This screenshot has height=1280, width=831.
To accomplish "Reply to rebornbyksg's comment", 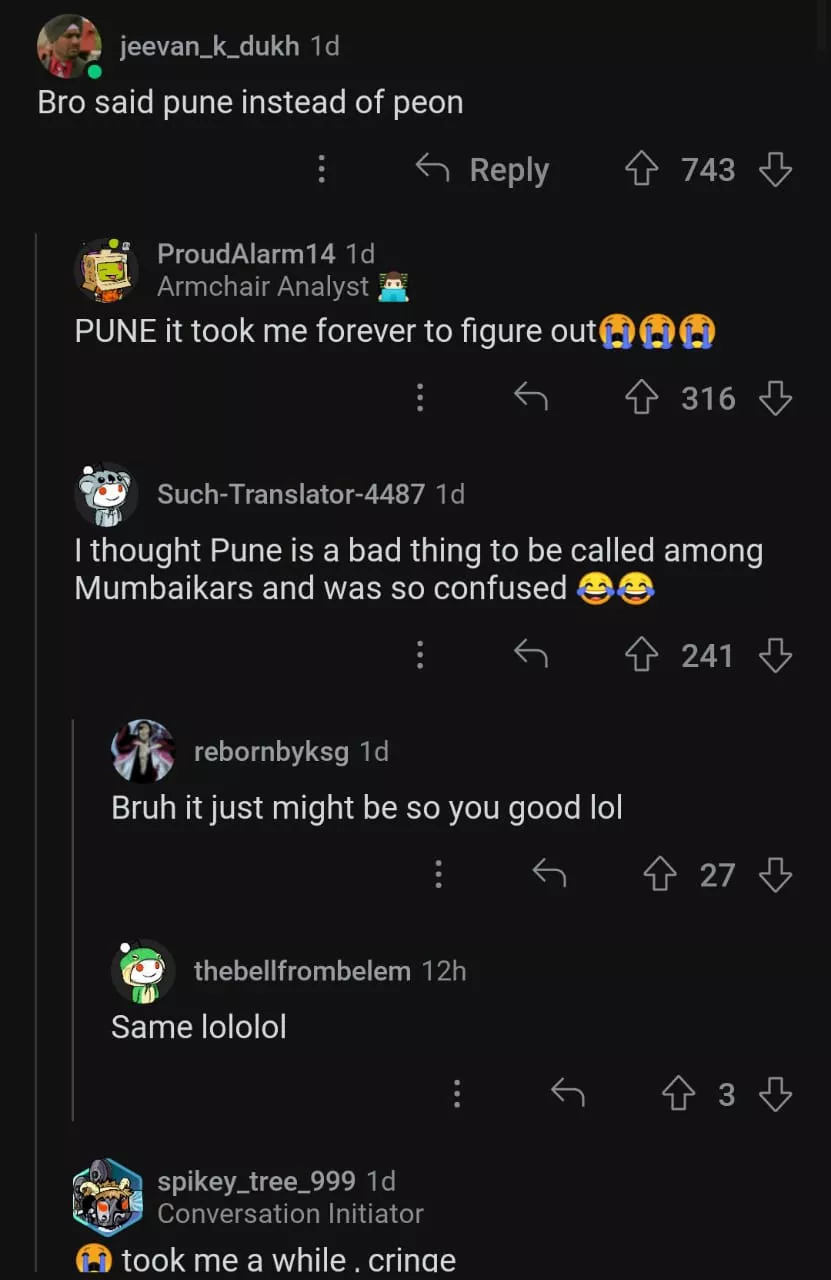I will 549,876.
